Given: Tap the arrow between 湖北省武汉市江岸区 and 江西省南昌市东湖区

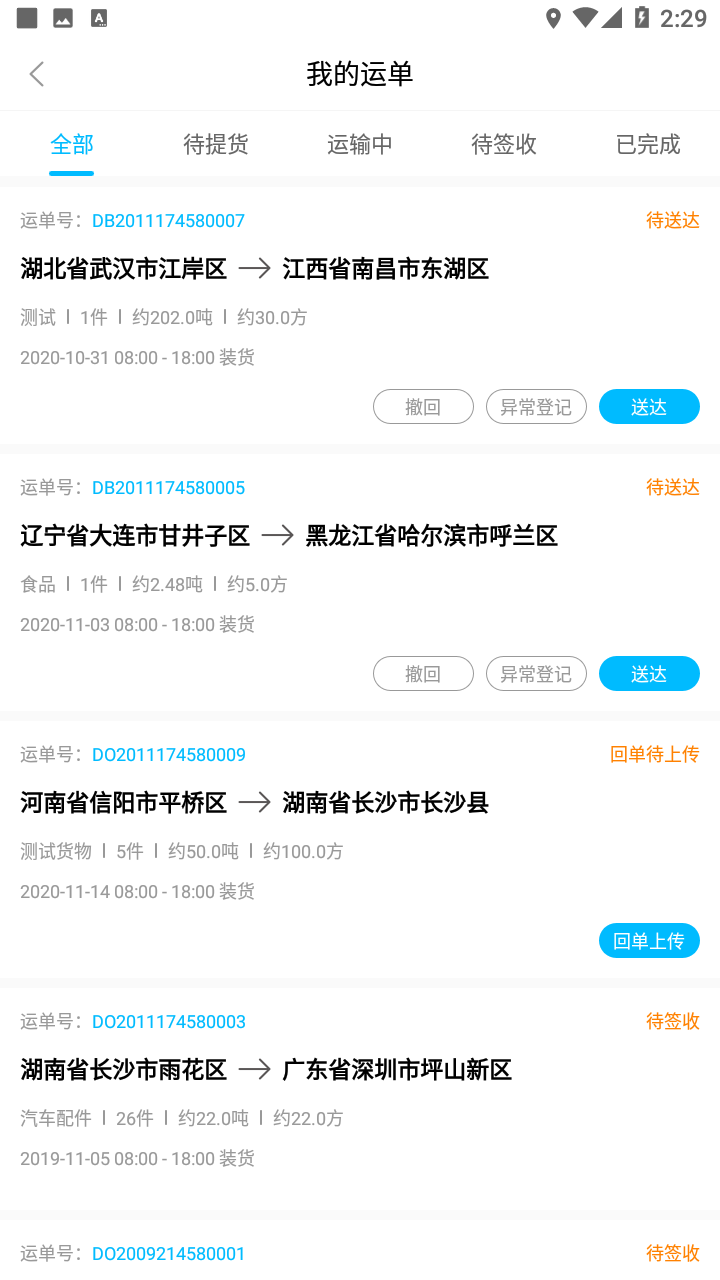Looking at the screenshot, I should [256, 268].
